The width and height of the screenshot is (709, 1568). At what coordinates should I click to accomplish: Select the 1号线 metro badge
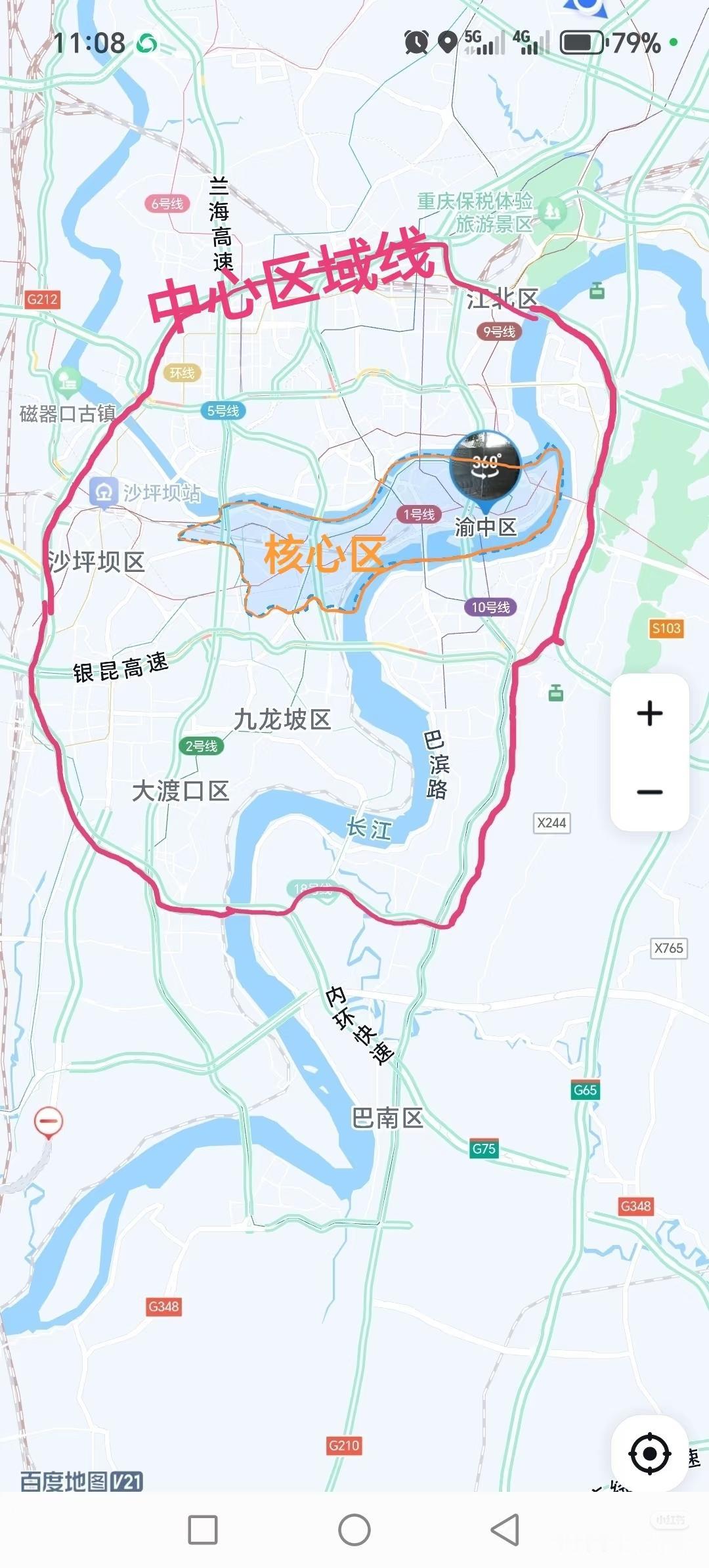[418, 514]
